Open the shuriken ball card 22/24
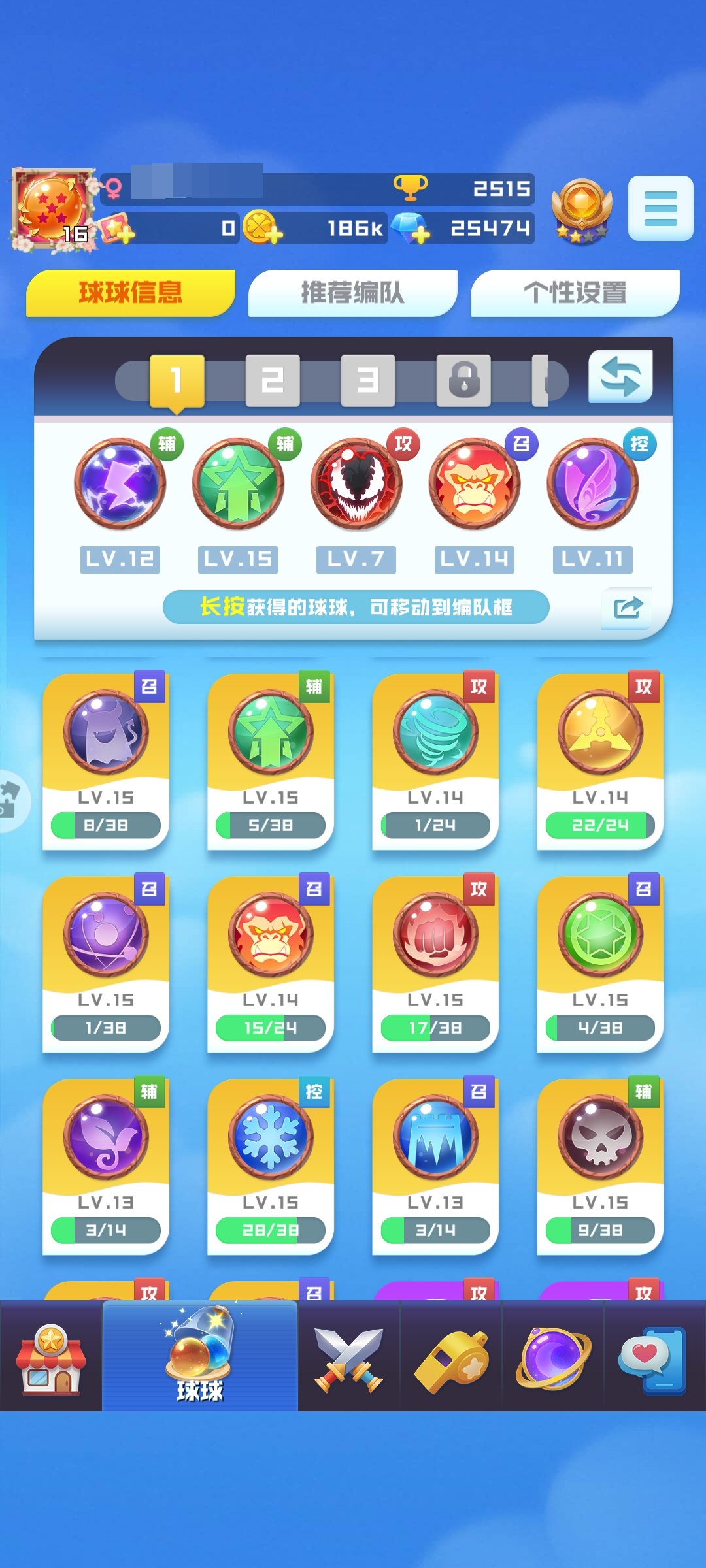706x1568 pixels. (x=600, y=761)
